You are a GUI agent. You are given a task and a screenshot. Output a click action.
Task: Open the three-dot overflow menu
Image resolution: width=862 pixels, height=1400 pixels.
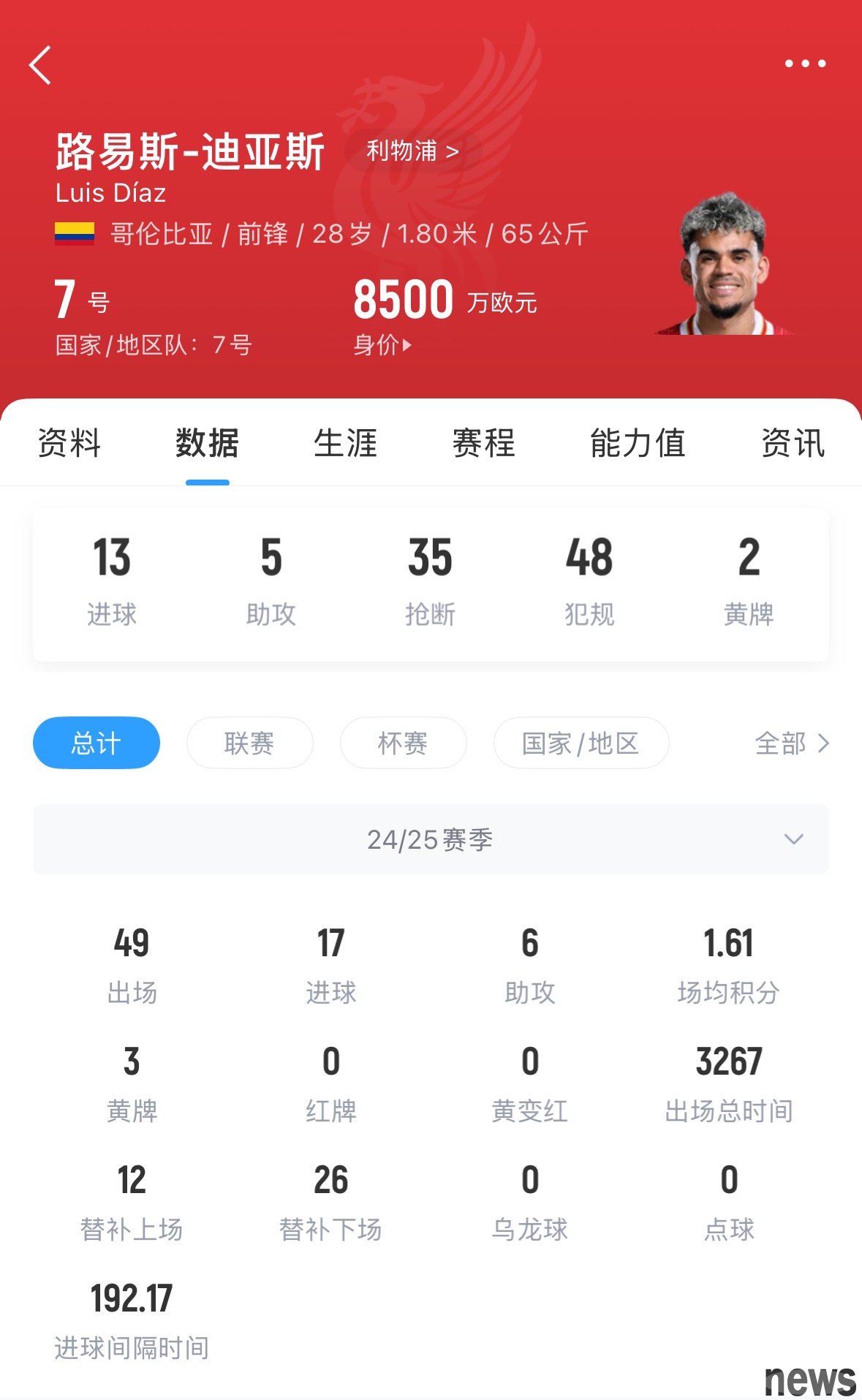pyautogui.click(x=805, y=64)
